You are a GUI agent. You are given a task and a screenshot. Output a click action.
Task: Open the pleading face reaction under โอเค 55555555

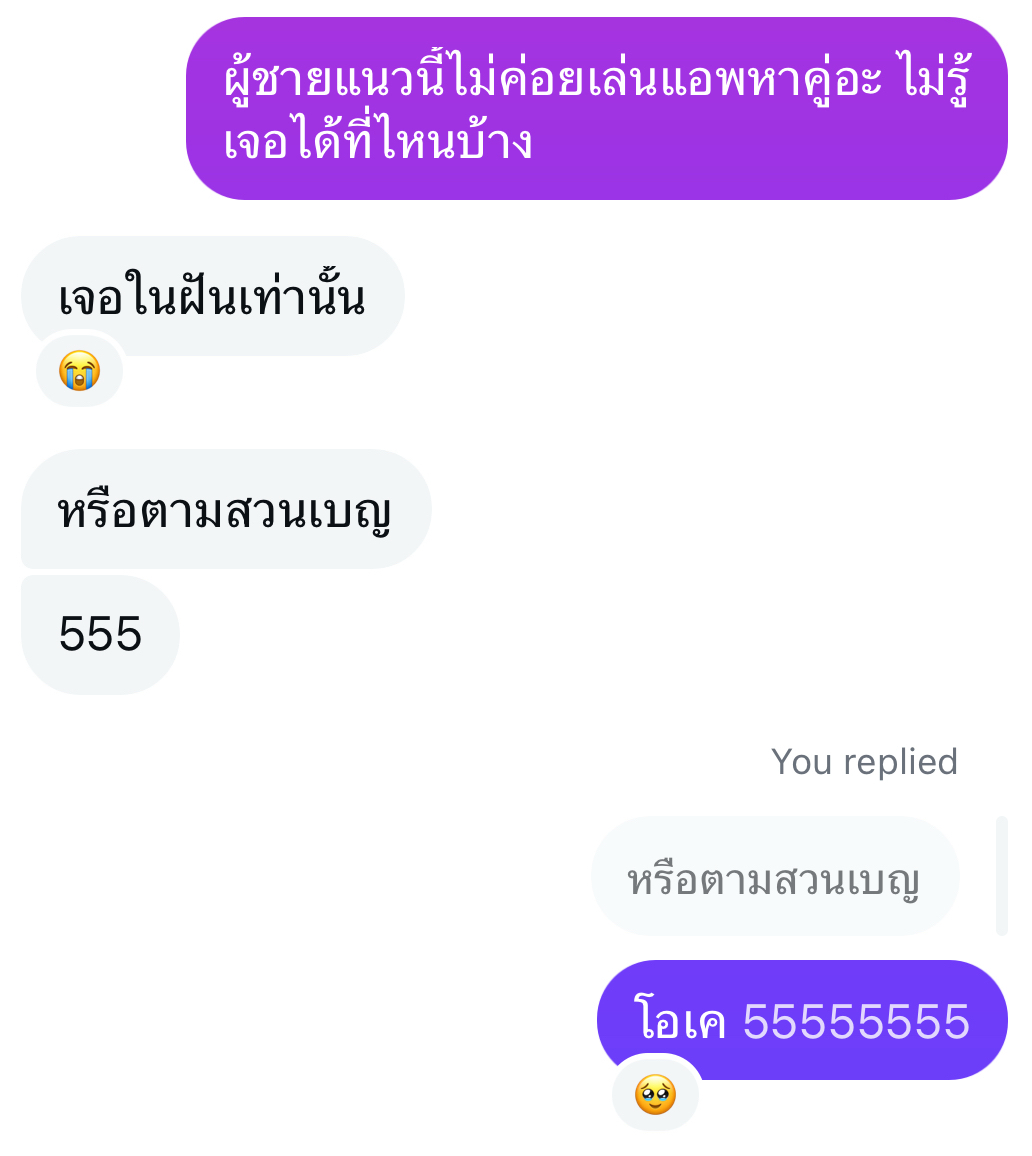[x=655, y=1095]
